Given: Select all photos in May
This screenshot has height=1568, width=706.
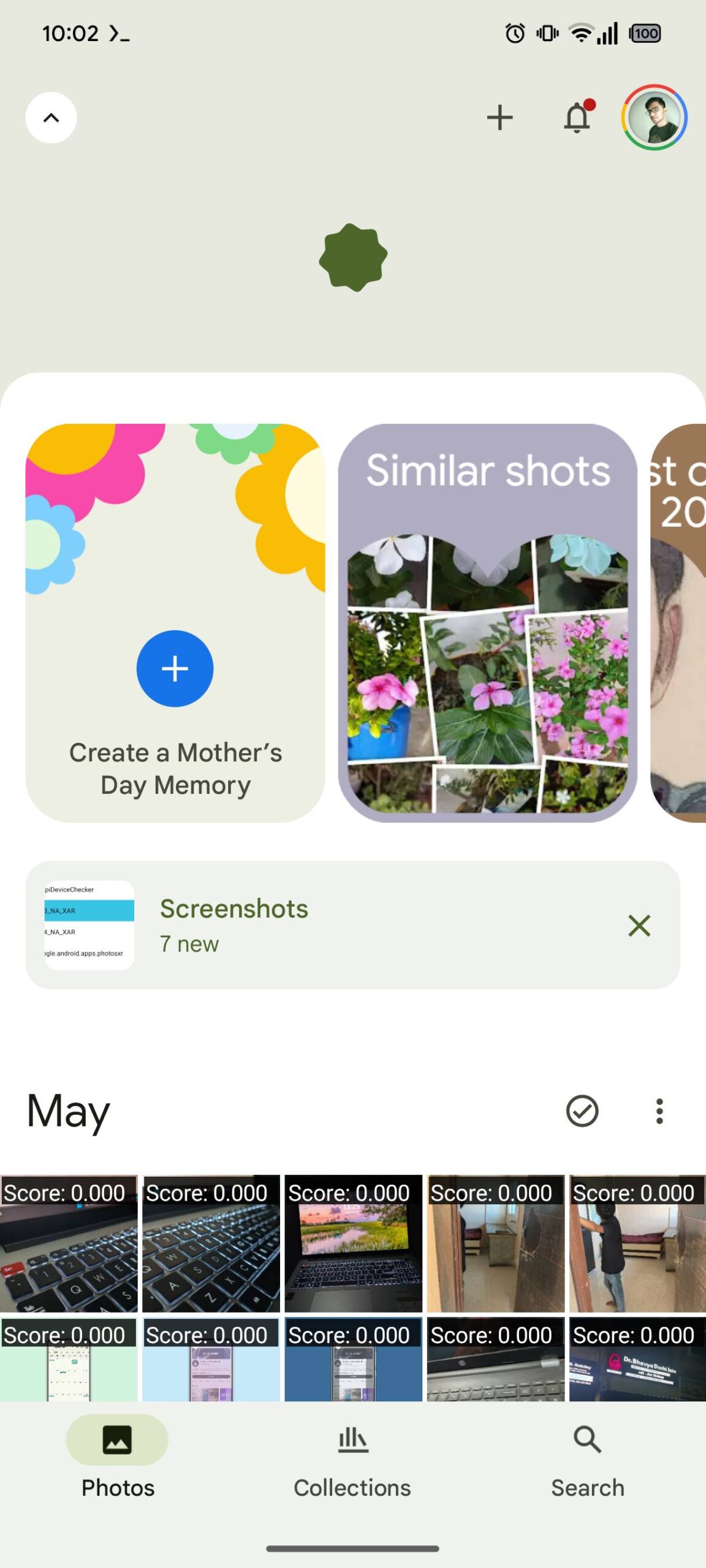Looking at the screenshot, I should click(x=582, y=1111).
